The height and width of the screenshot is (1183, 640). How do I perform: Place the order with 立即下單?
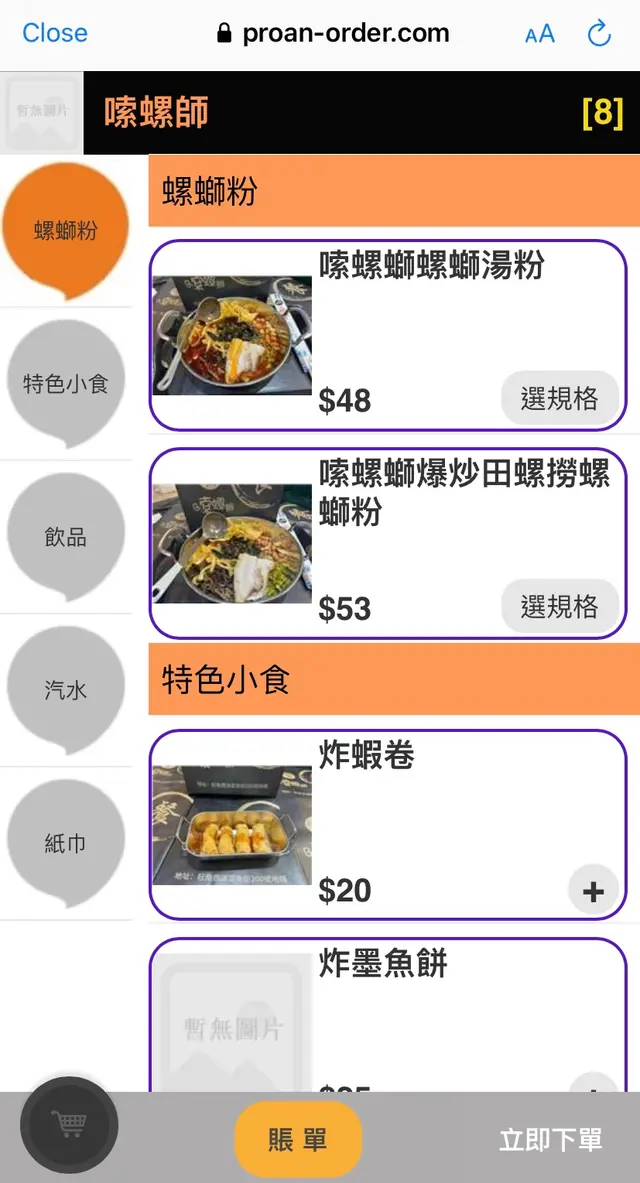click(x=551, y=1140)
